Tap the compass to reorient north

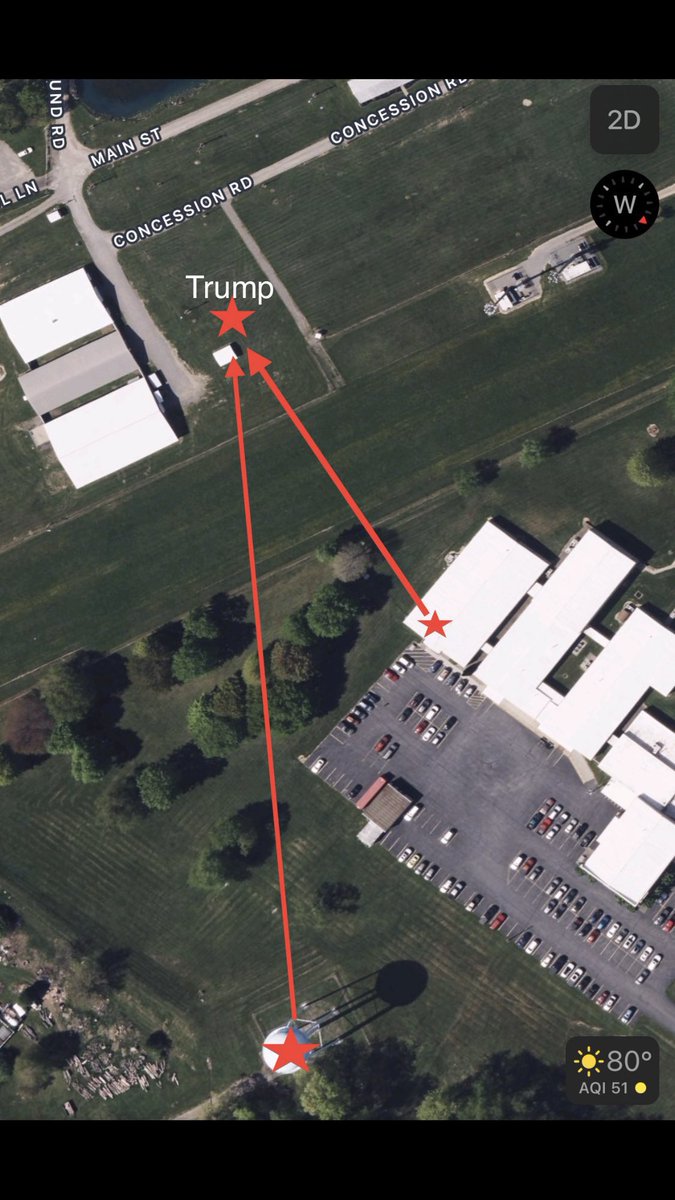(x=624, y=205)
